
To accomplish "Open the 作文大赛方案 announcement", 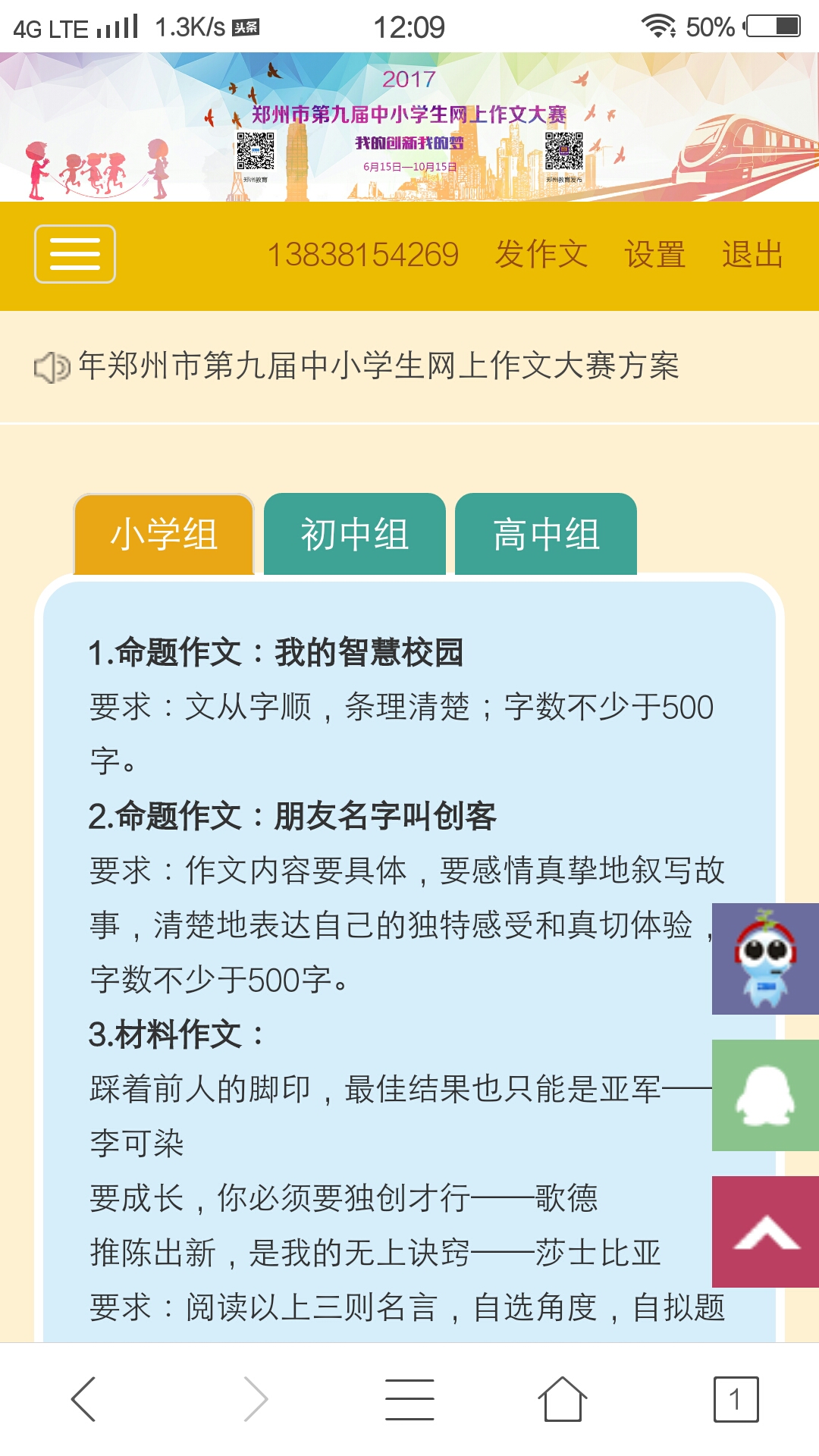I will [x=379, y=366].
